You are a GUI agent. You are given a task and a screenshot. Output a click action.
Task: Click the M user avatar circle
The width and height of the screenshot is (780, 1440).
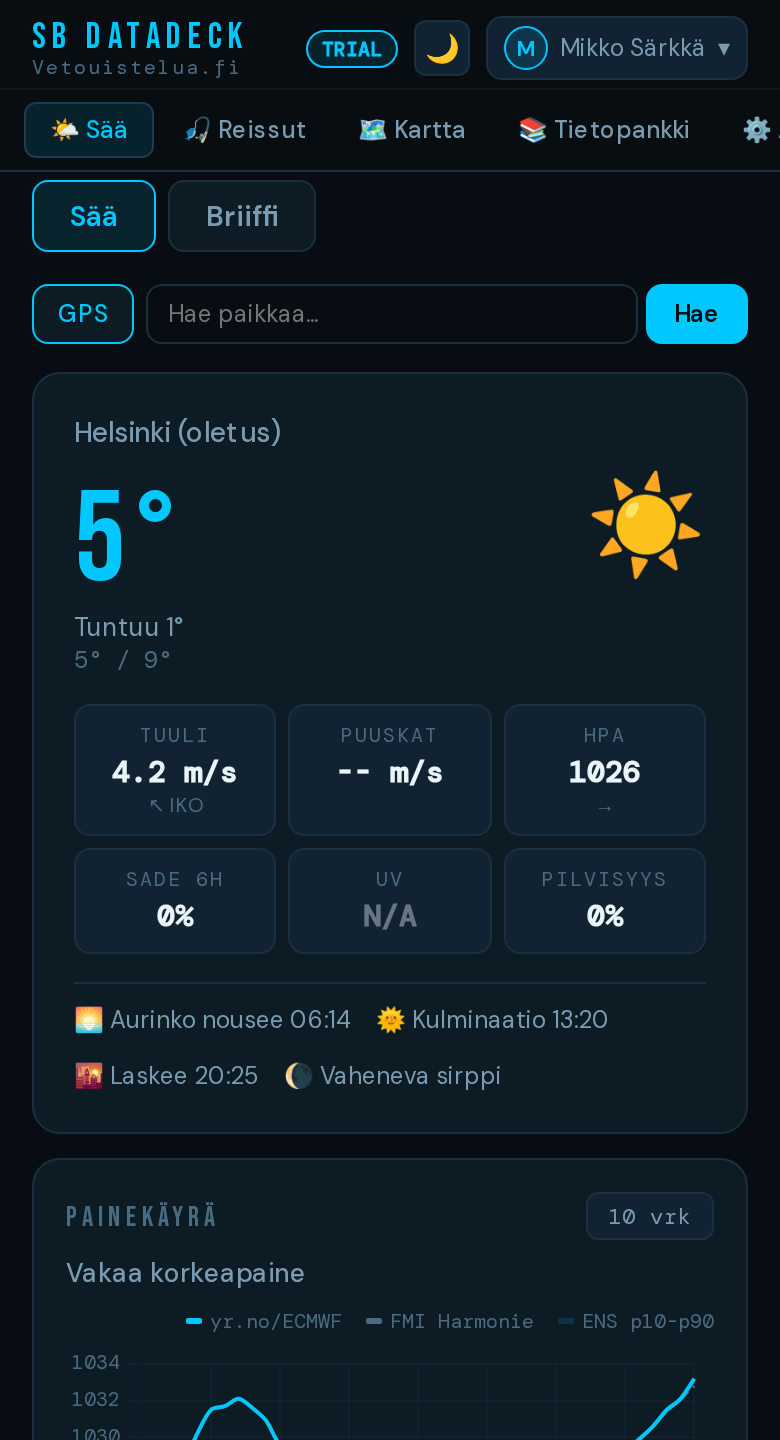click(x=525, y=47)
